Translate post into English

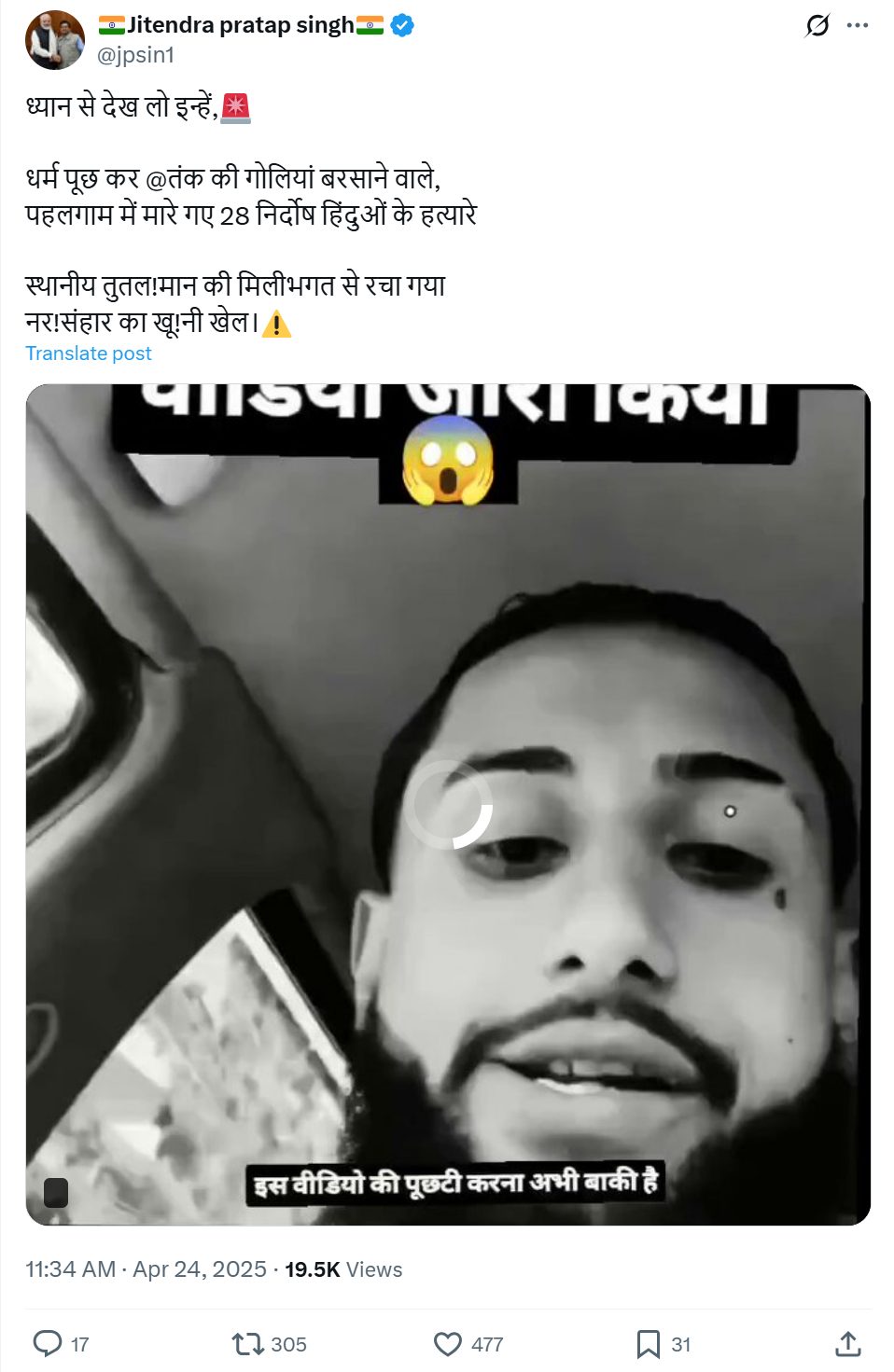pyautogui.click(x=88, y=353)
